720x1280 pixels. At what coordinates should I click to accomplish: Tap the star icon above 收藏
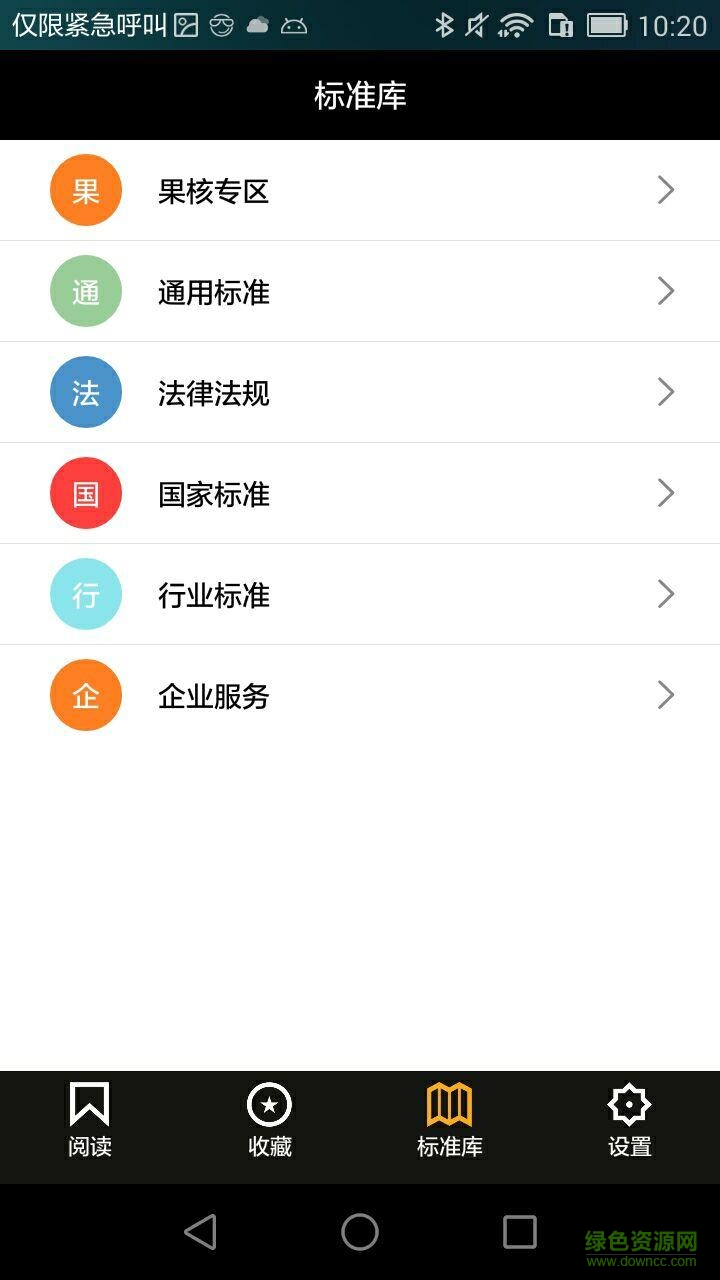coord(269,1104)
